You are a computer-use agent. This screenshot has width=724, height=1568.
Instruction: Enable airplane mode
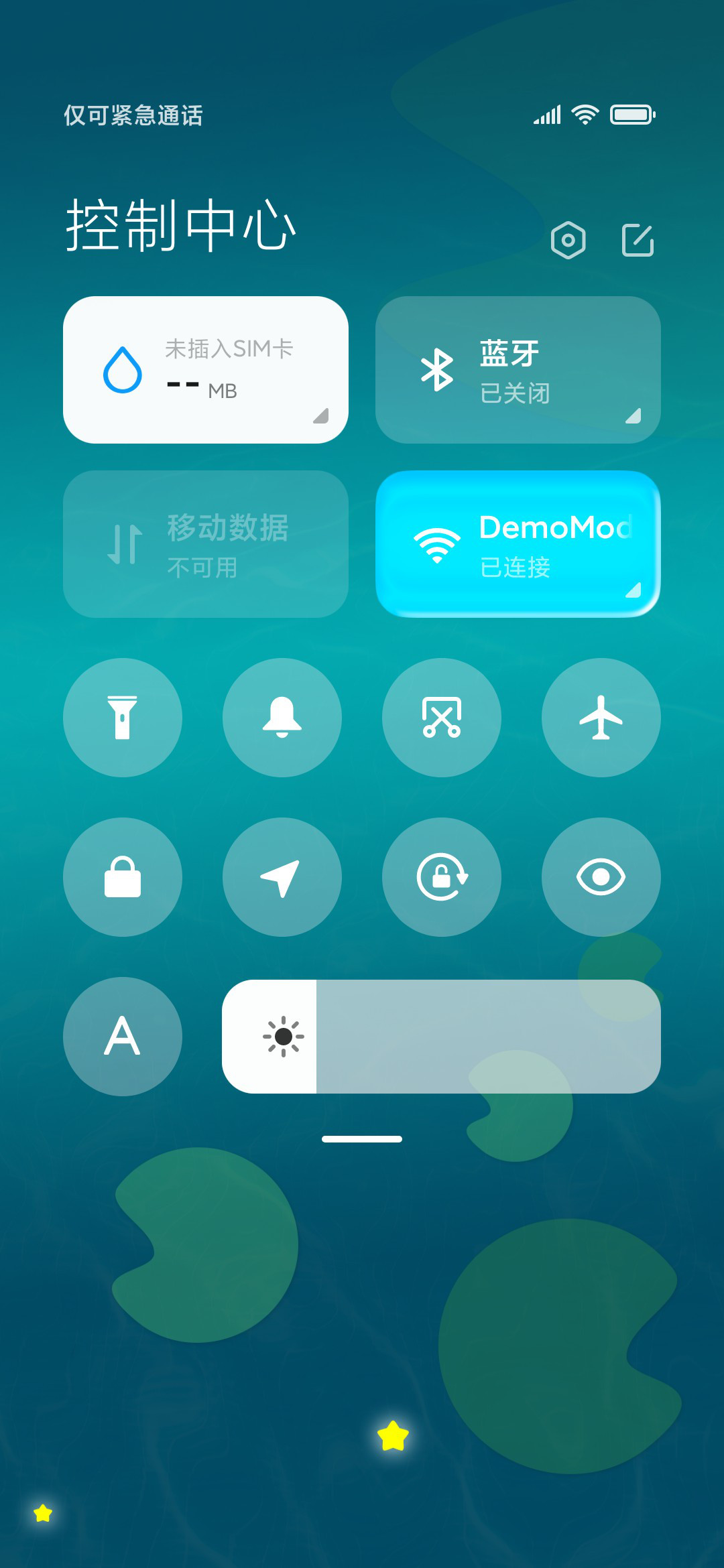pyautogui.click(x=601, y=718)
